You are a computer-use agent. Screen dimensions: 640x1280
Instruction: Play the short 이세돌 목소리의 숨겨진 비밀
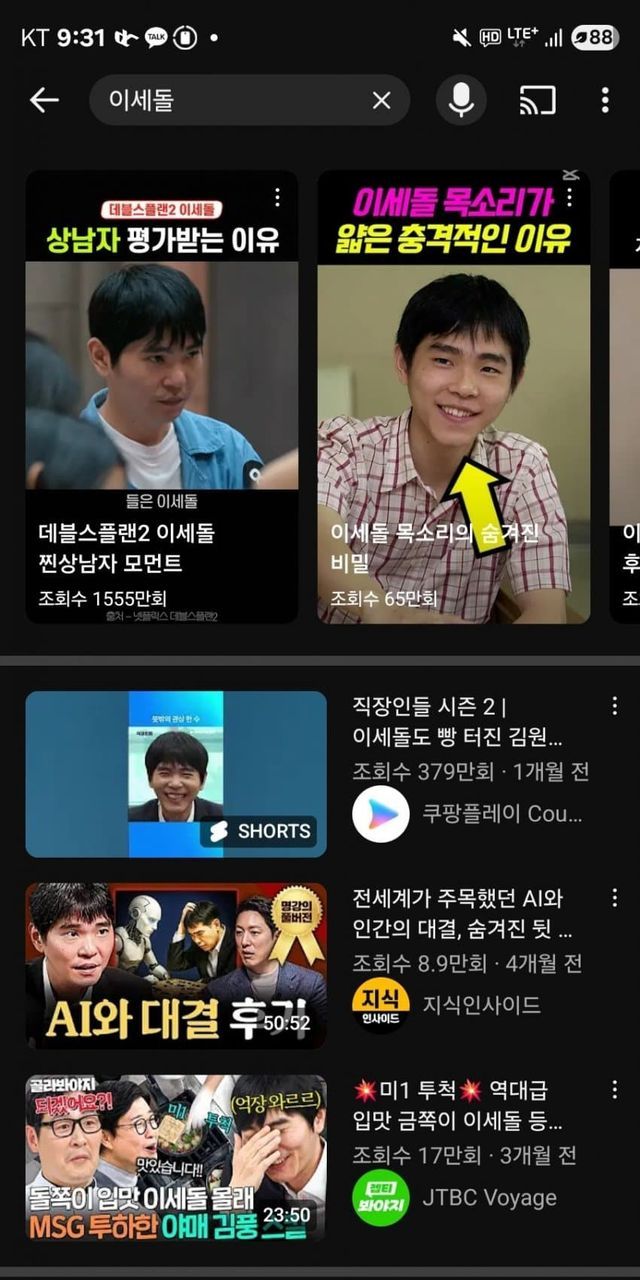pyautogui.click(x=453, y=400)
